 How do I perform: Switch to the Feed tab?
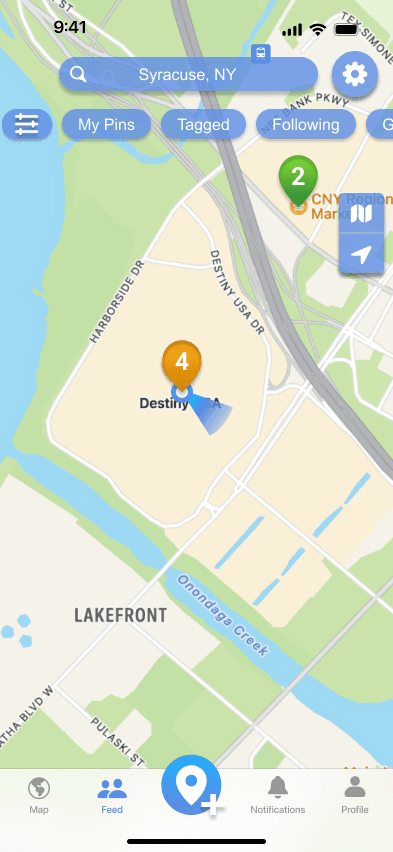pyautogui.click(x=112, y=795)
